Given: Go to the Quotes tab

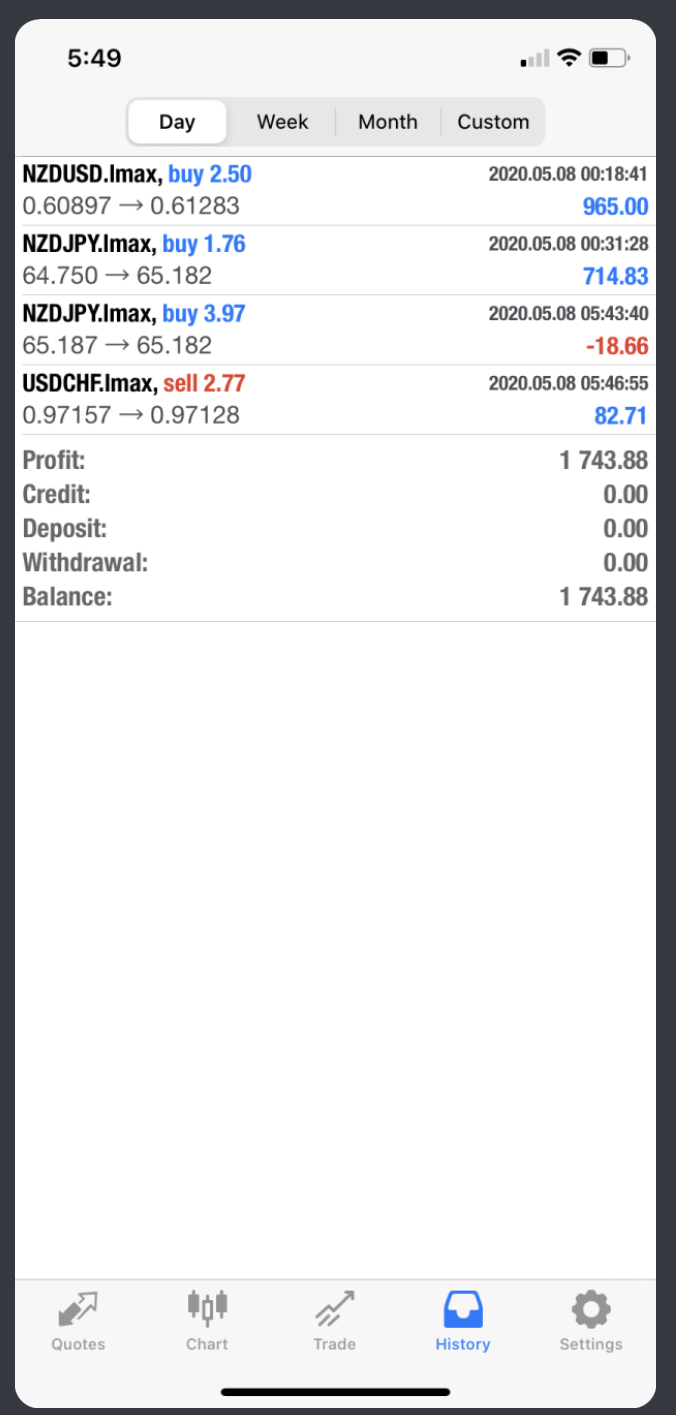Looking at the screenshot, I should (78, 1321).
